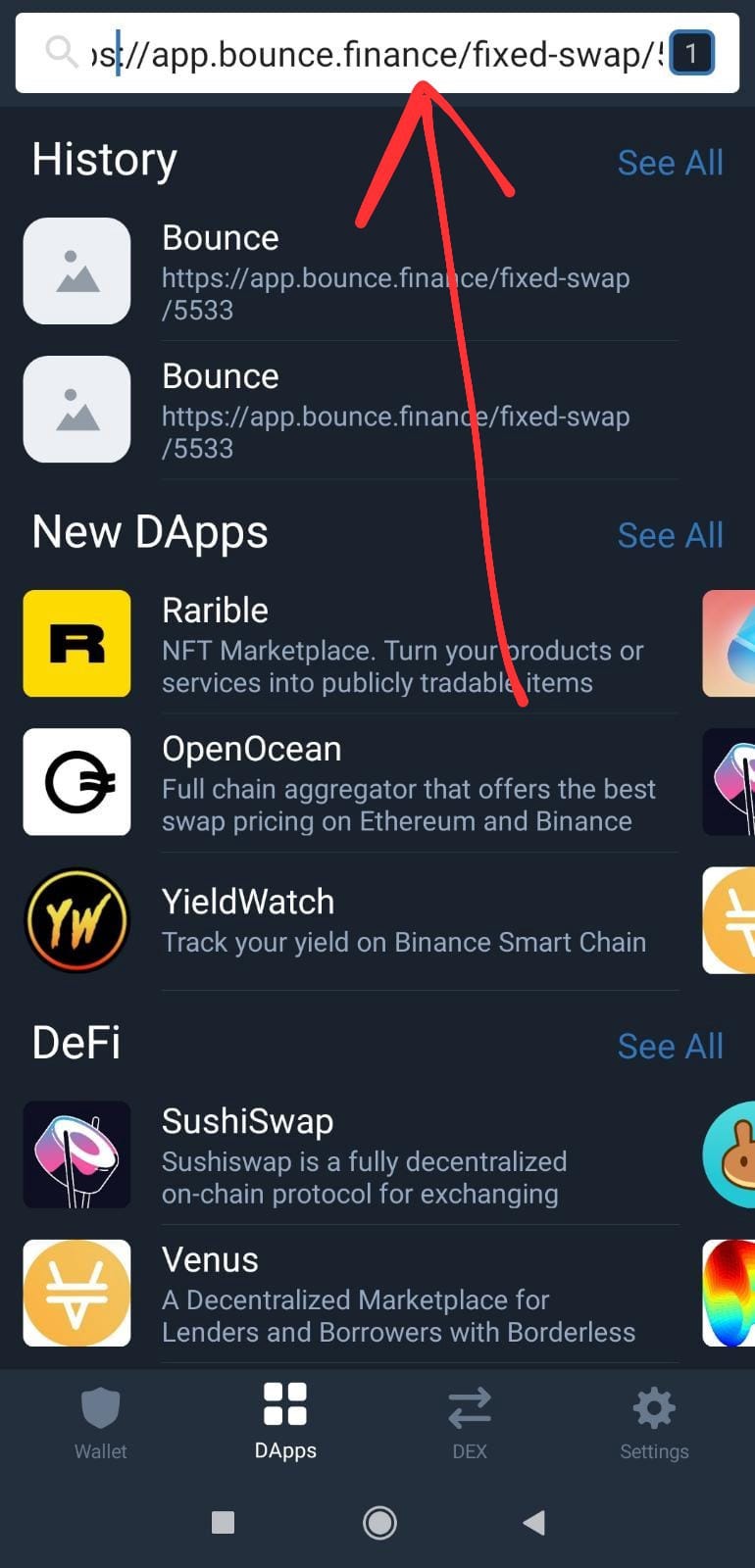Open the Rarible NFT marketplace
Screen dimensions: 755x1568
[x=351, y=644]
